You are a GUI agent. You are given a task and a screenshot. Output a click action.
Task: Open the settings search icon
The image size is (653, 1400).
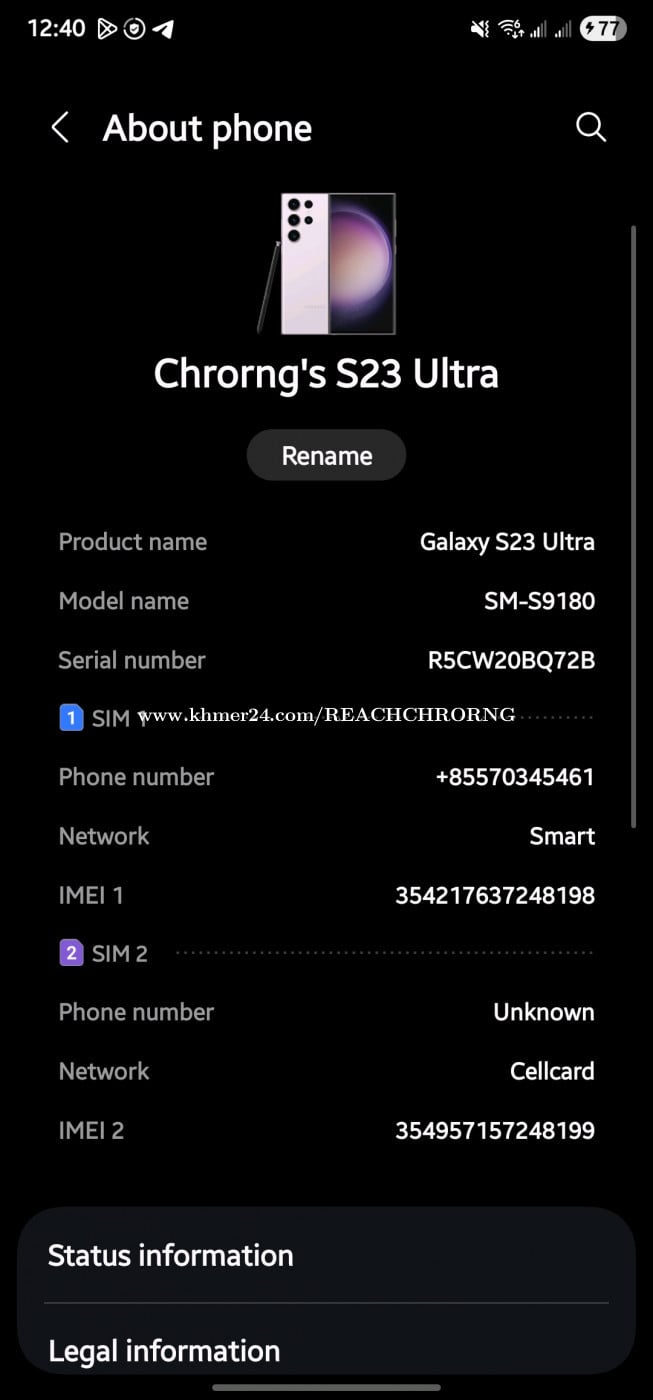click(591, 127)
